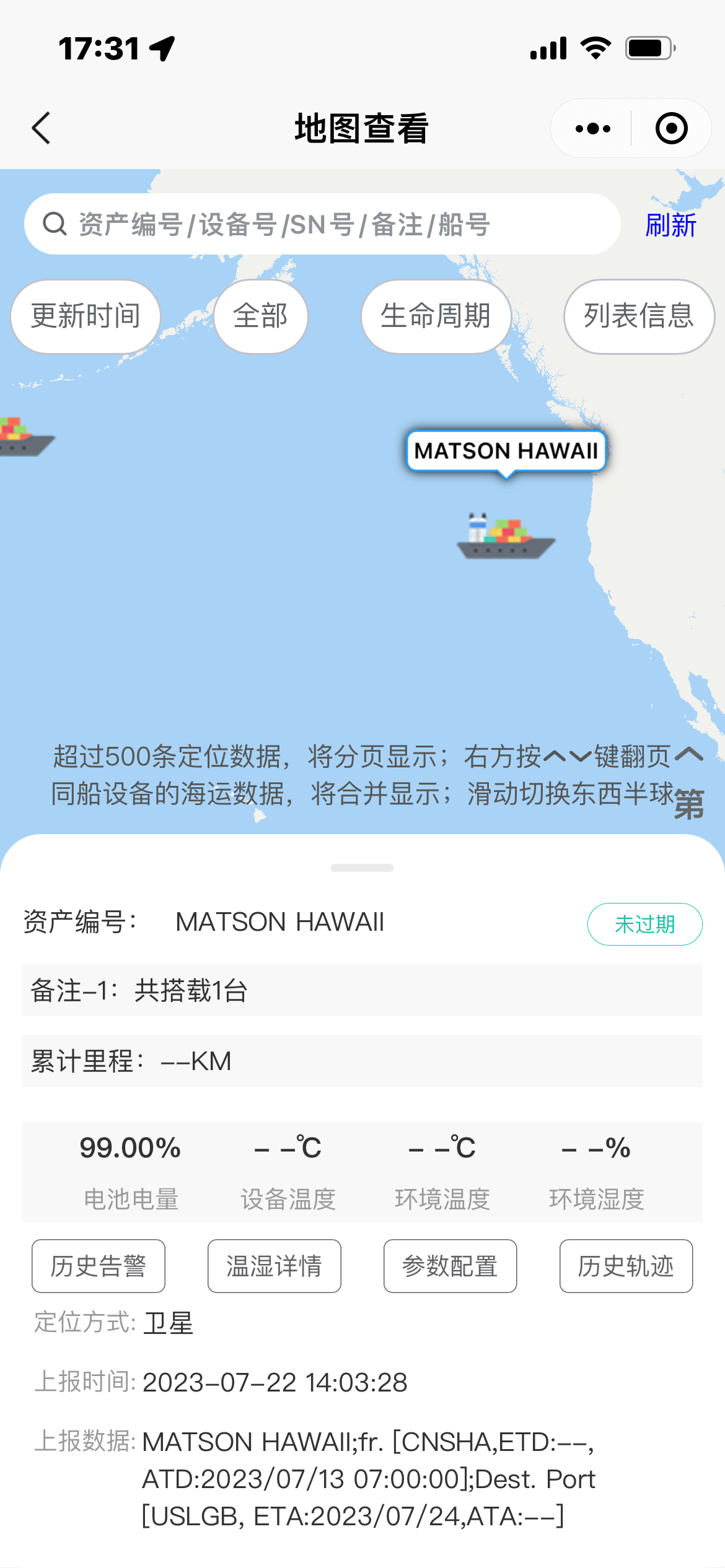
Task: Select the 全部 filter chip
Action: tap(261, 316)
